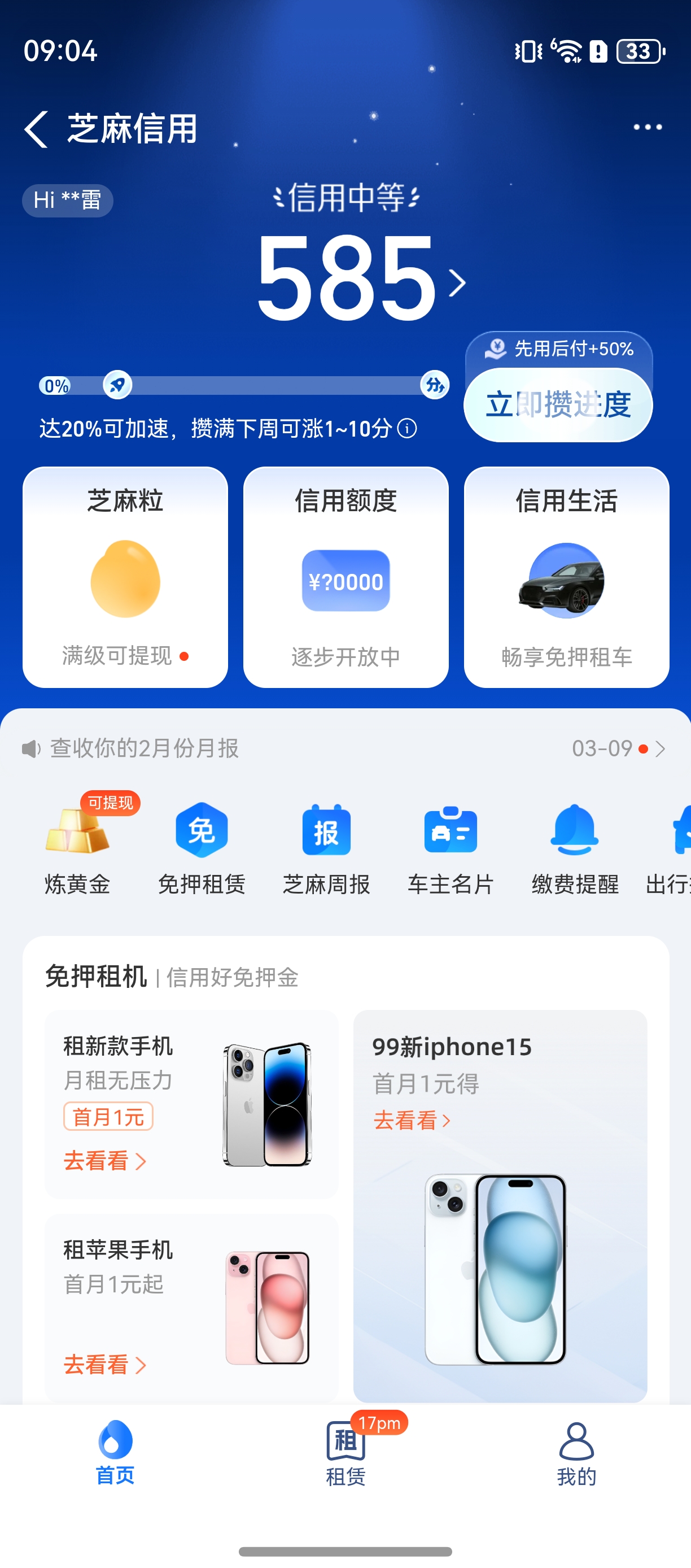The width and height of the screenshot is (691, 1568).
Task: Tap the 立即攒进度 button
Action: pos(558,405)
